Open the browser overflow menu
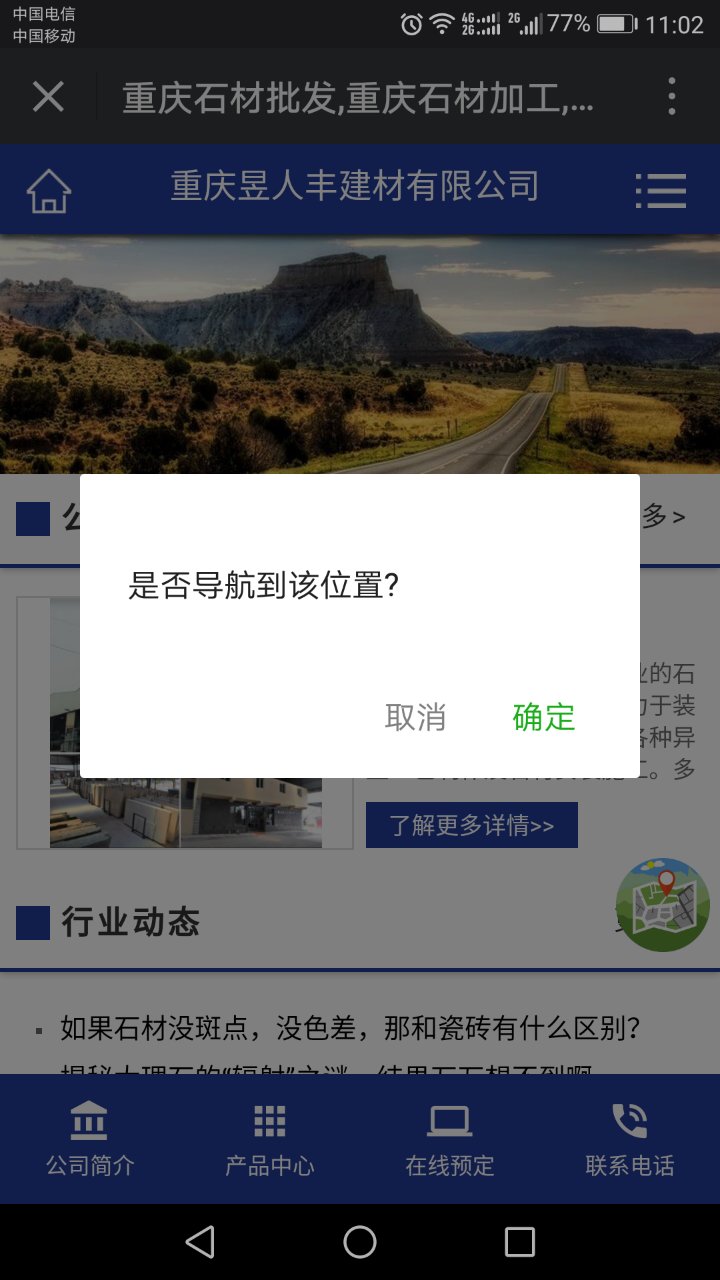This screenshot has width=720, height=1280. click(x=672, y=97)
